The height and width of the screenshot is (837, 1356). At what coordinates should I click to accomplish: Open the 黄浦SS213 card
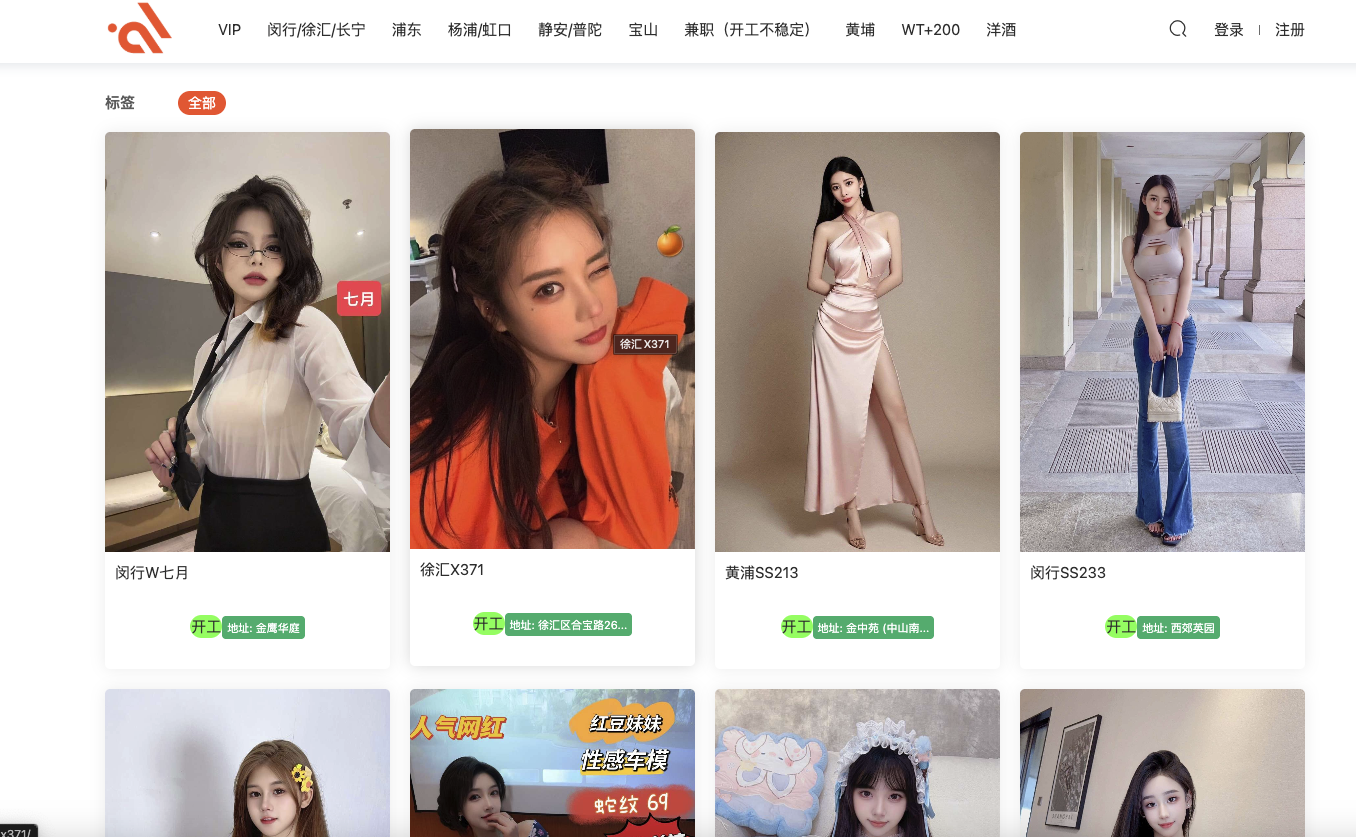click(x=857, y=342)
